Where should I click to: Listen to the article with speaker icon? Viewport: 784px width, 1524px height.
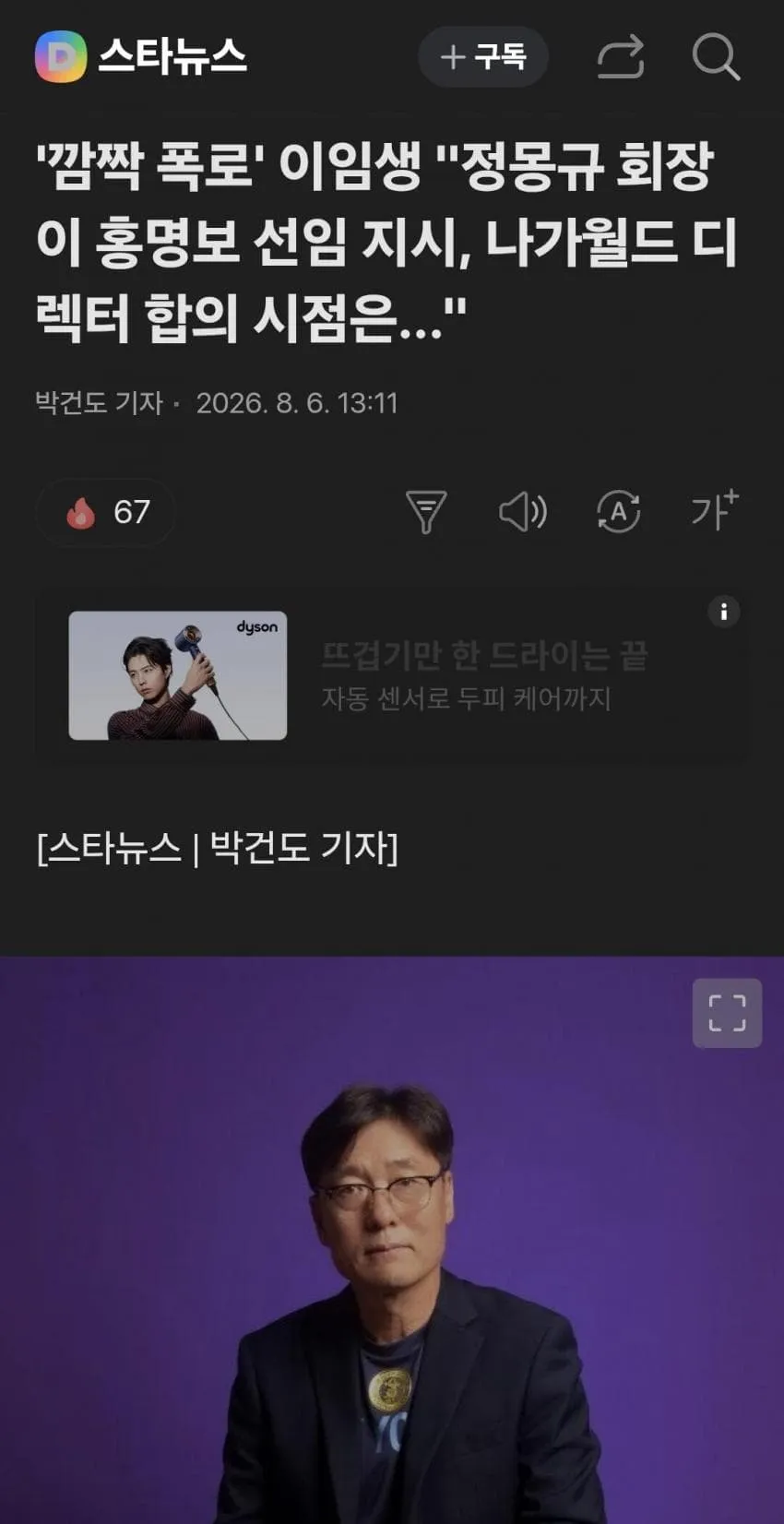(523, 512)
